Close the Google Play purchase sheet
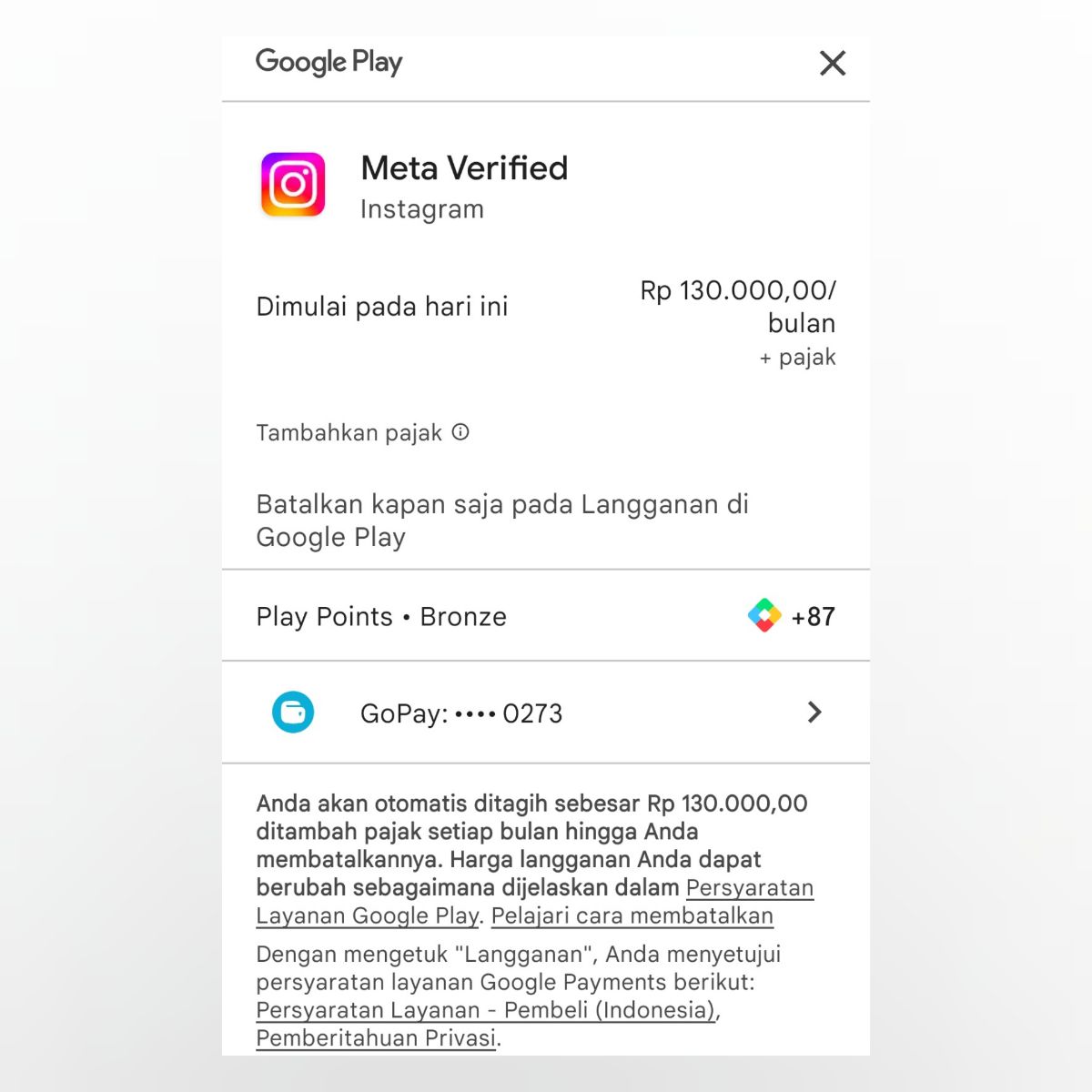The height and width of the screenshot is (1092, 1092). coord(832,63)
